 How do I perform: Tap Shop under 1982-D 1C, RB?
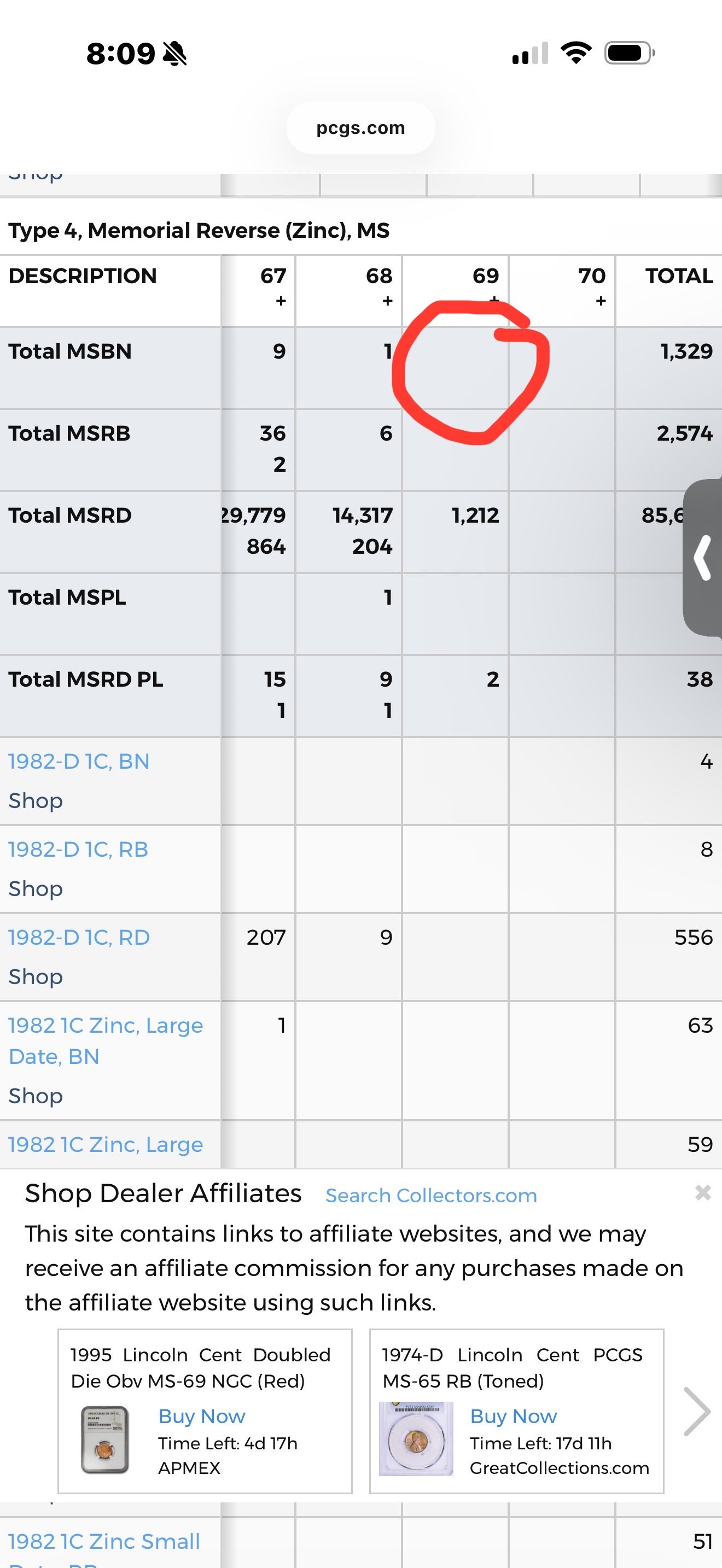pyautogui.click(x=36, y=888)
